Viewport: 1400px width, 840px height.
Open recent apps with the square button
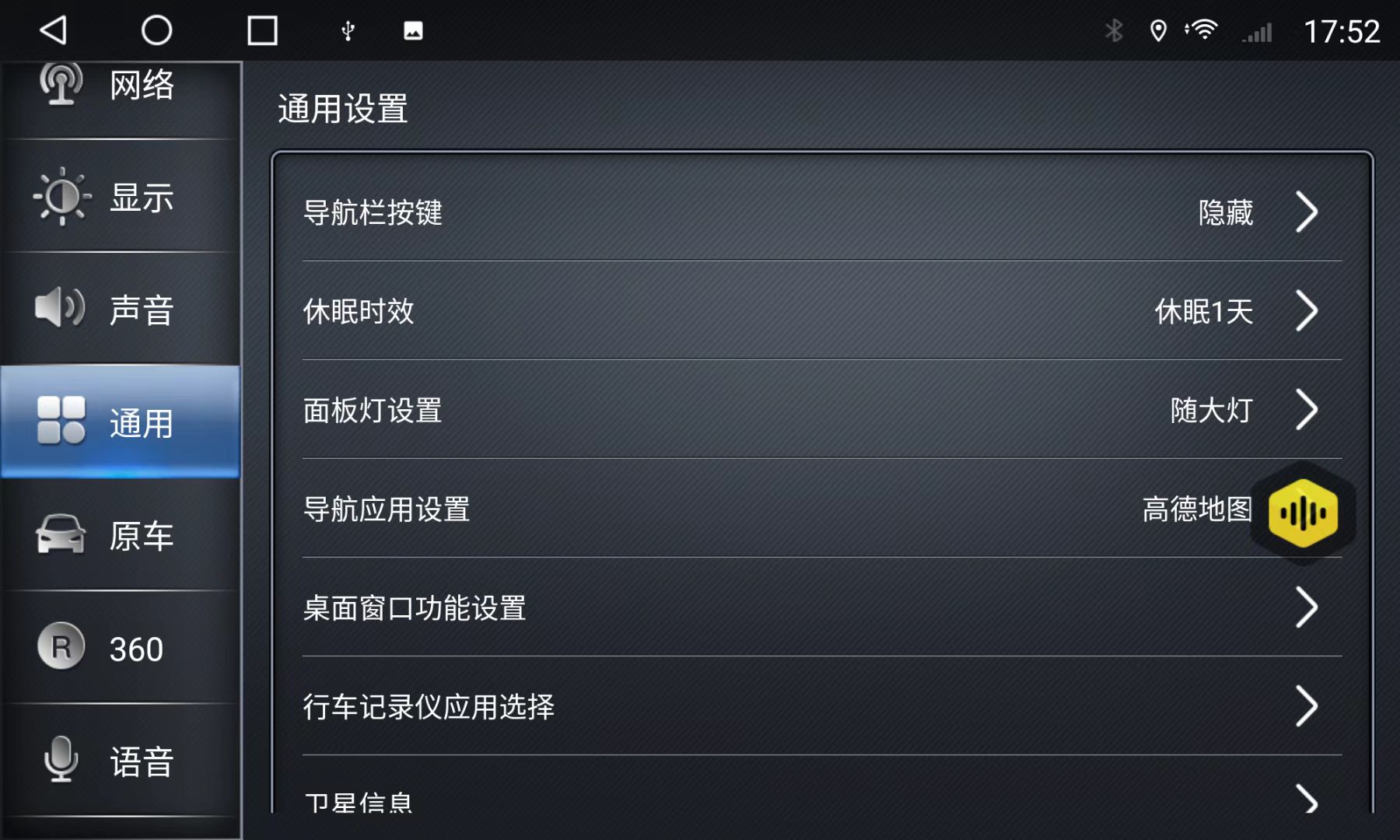(x=262, y=30)
